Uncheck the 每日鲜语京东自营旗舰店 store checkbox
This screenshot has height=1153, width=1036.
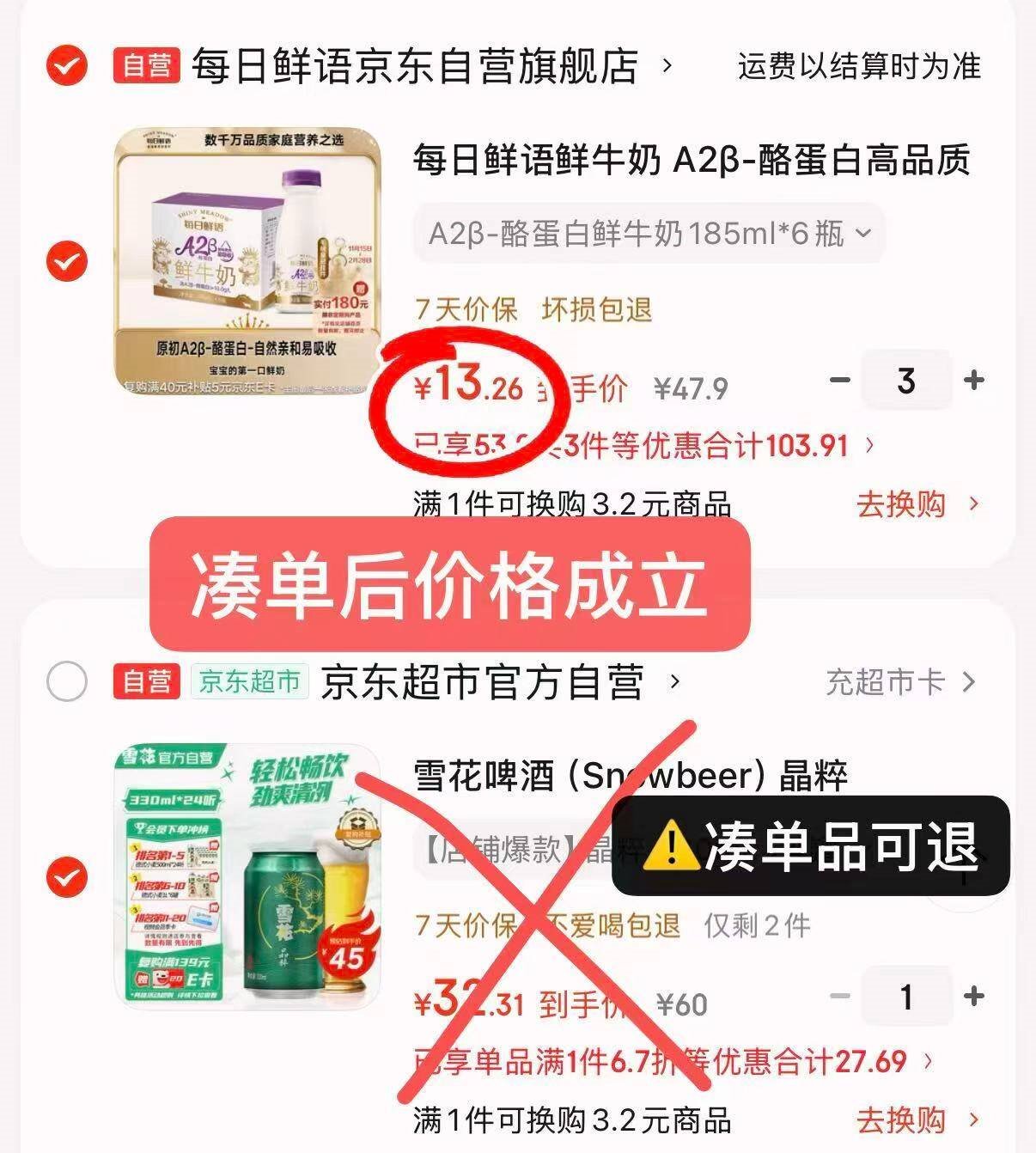tap(66, 65)
